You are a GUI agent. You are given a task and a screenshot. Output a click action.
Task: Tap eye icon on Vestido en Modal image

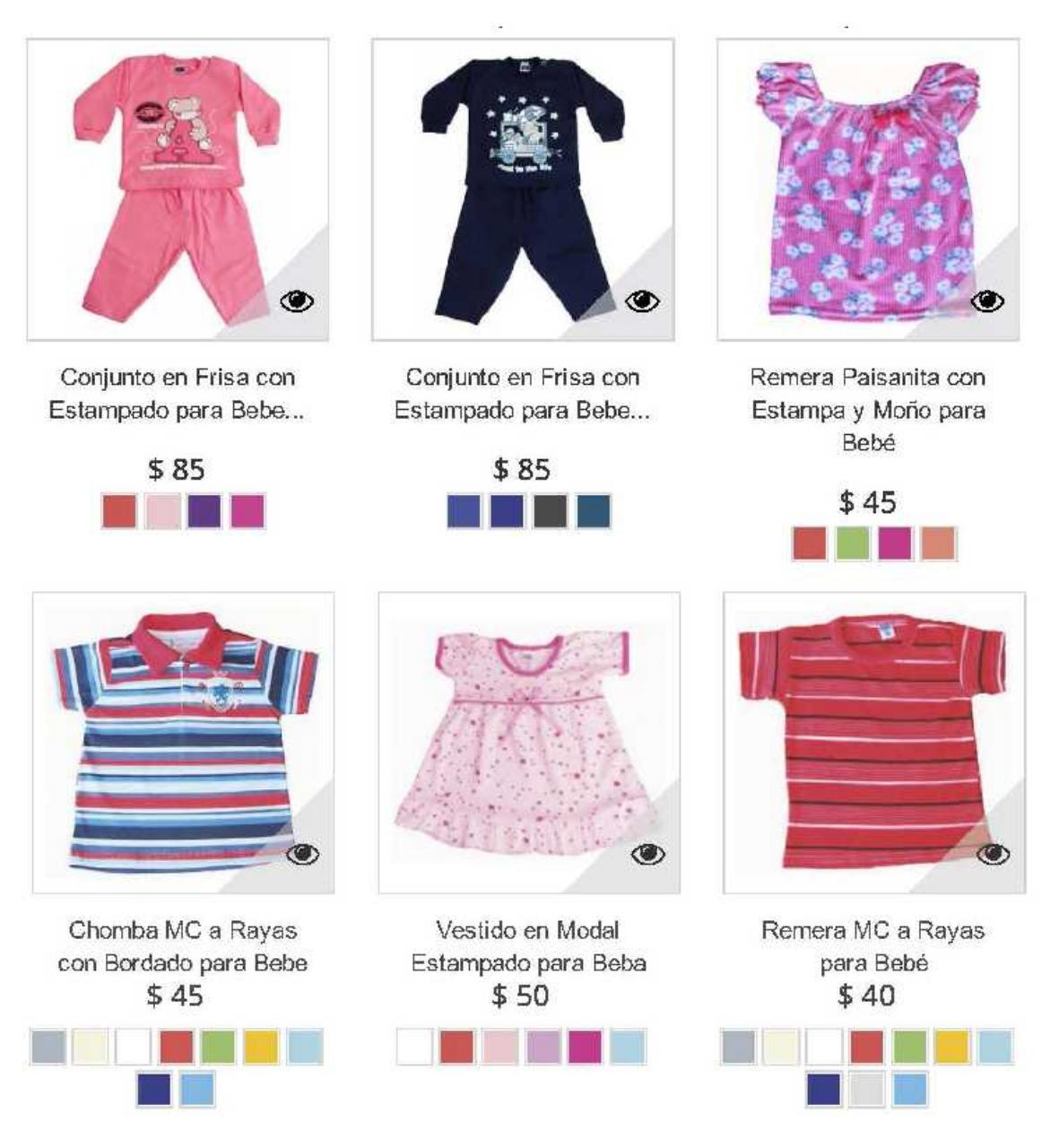[647, 854]
